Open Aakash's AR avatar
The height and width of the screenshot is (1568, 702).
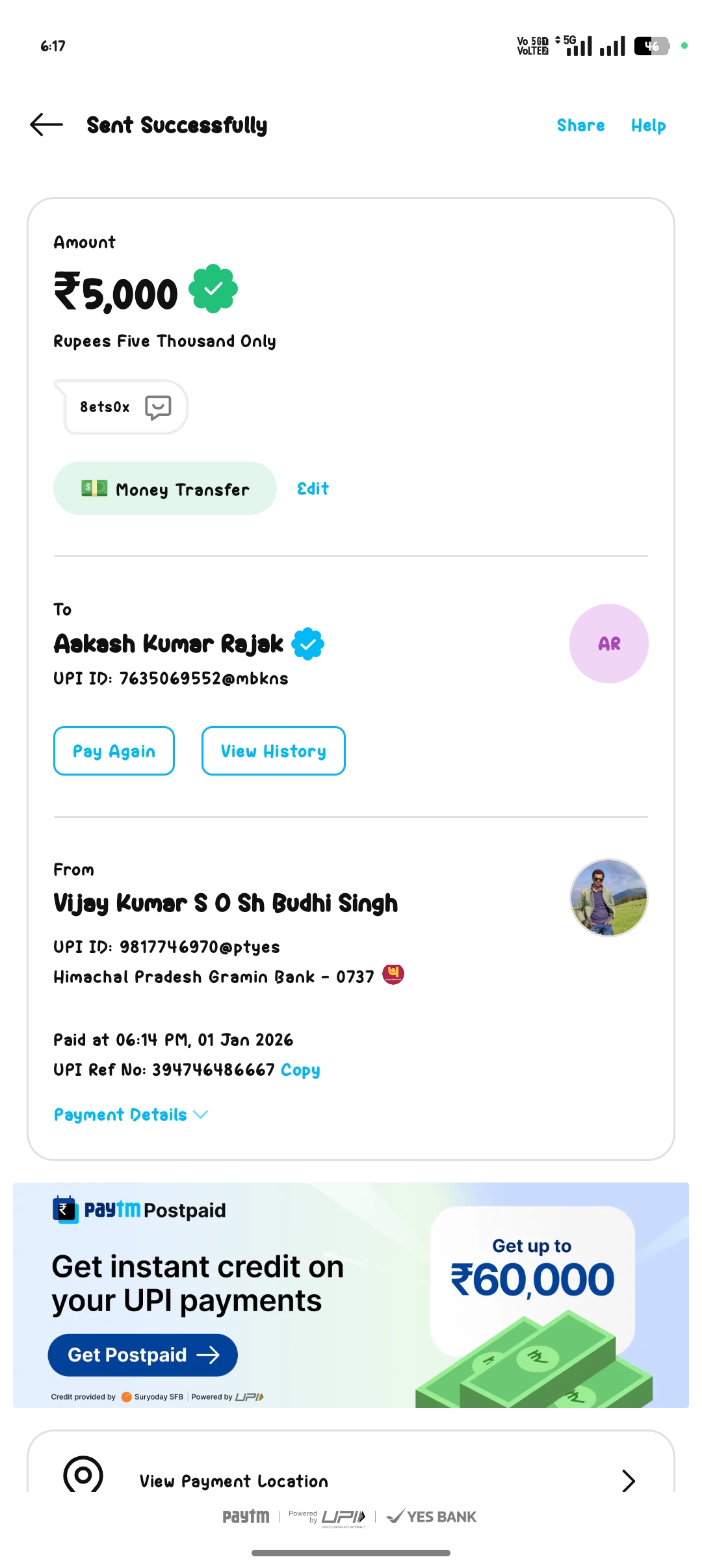[x=608, y=644]
